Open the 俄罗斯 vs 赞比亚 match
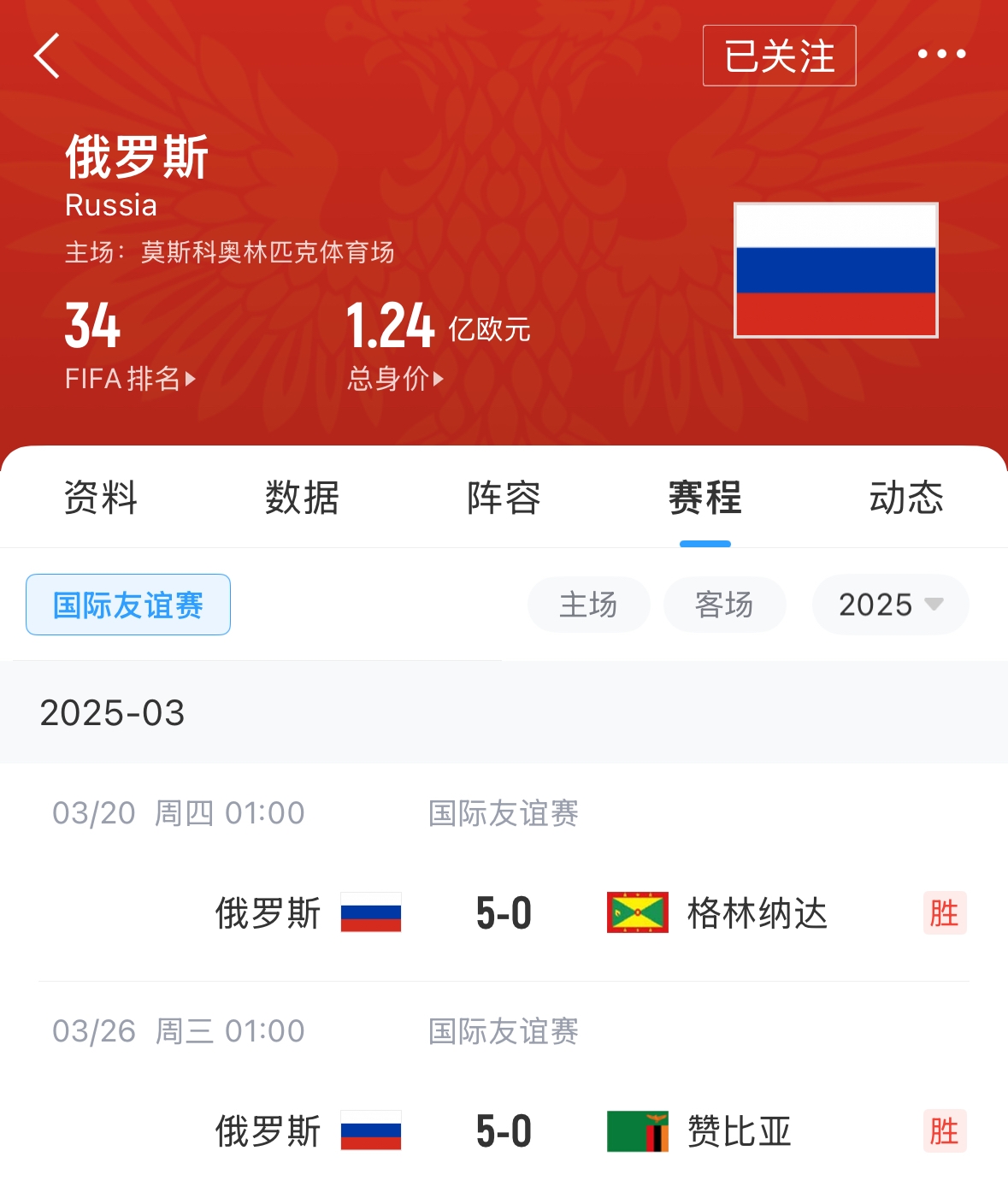The height and width of the screenshot is (1198, 1008). pos(504,1131)
